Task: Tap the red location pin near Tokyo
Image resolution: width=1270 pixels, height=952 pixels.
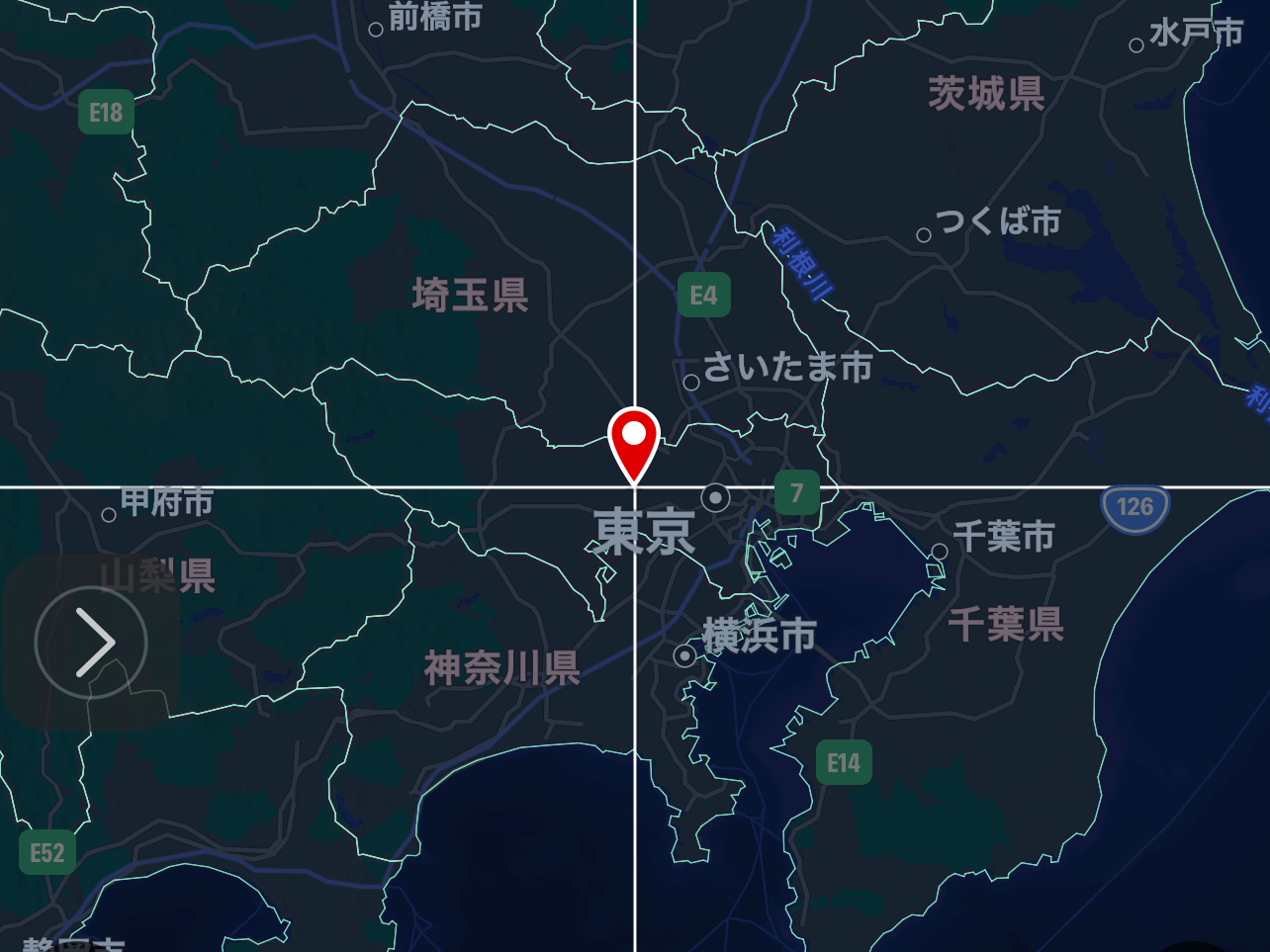Action: (x=634, y=442)
